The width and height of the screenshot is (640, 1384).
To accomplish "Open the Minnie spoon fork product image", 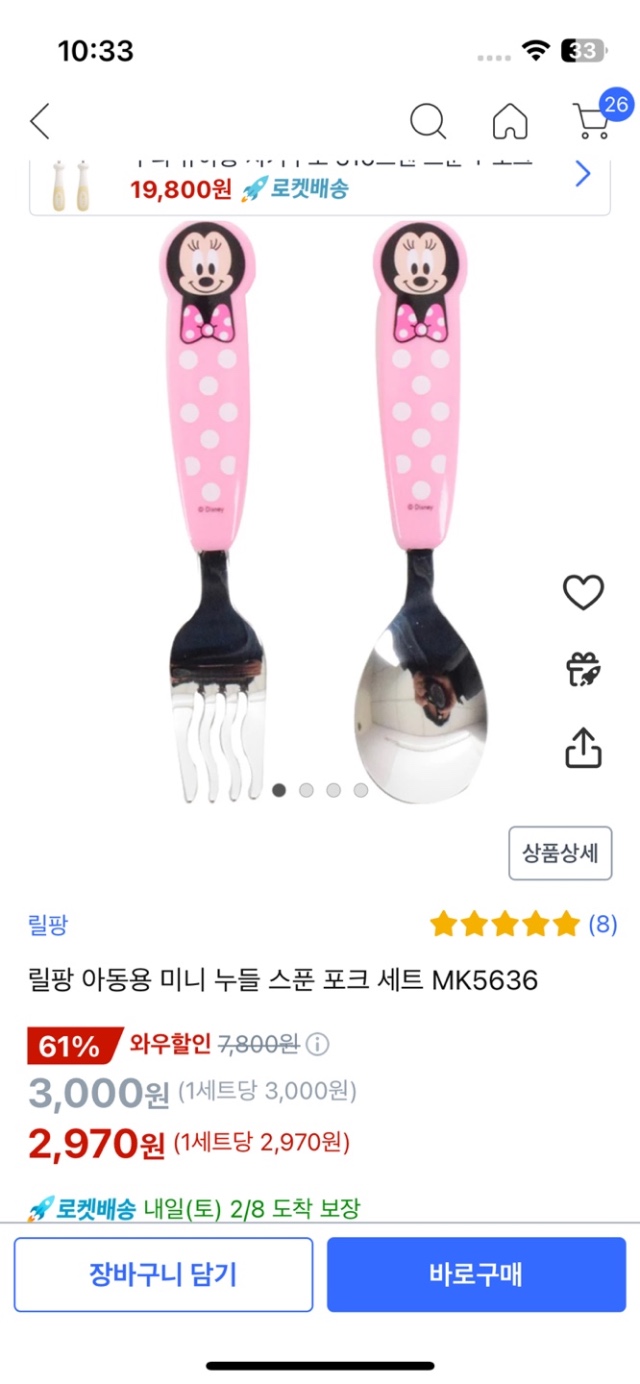I will (320, 510).
